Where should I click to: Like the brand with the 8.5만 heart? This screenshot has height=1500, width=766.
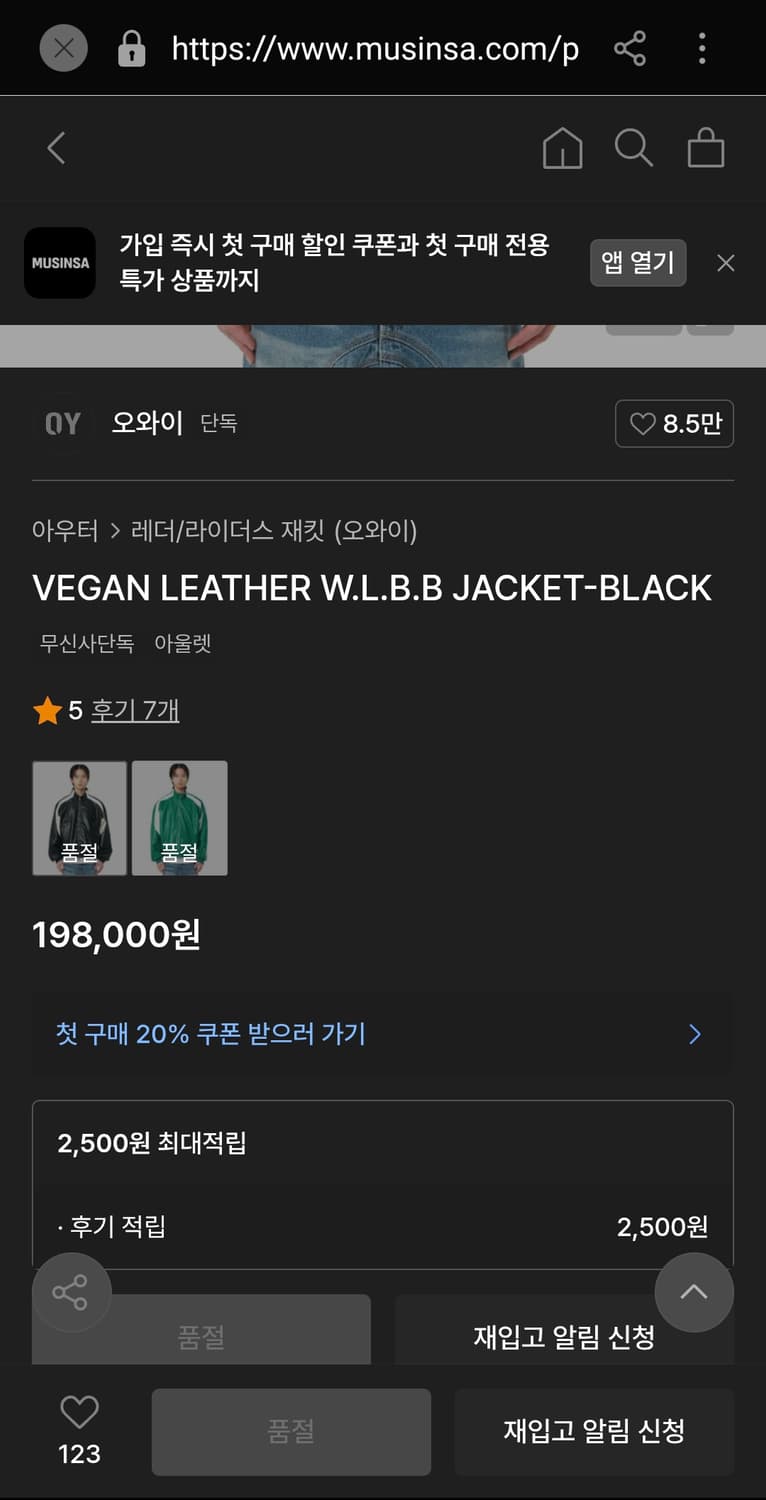(x=674, y=423)
